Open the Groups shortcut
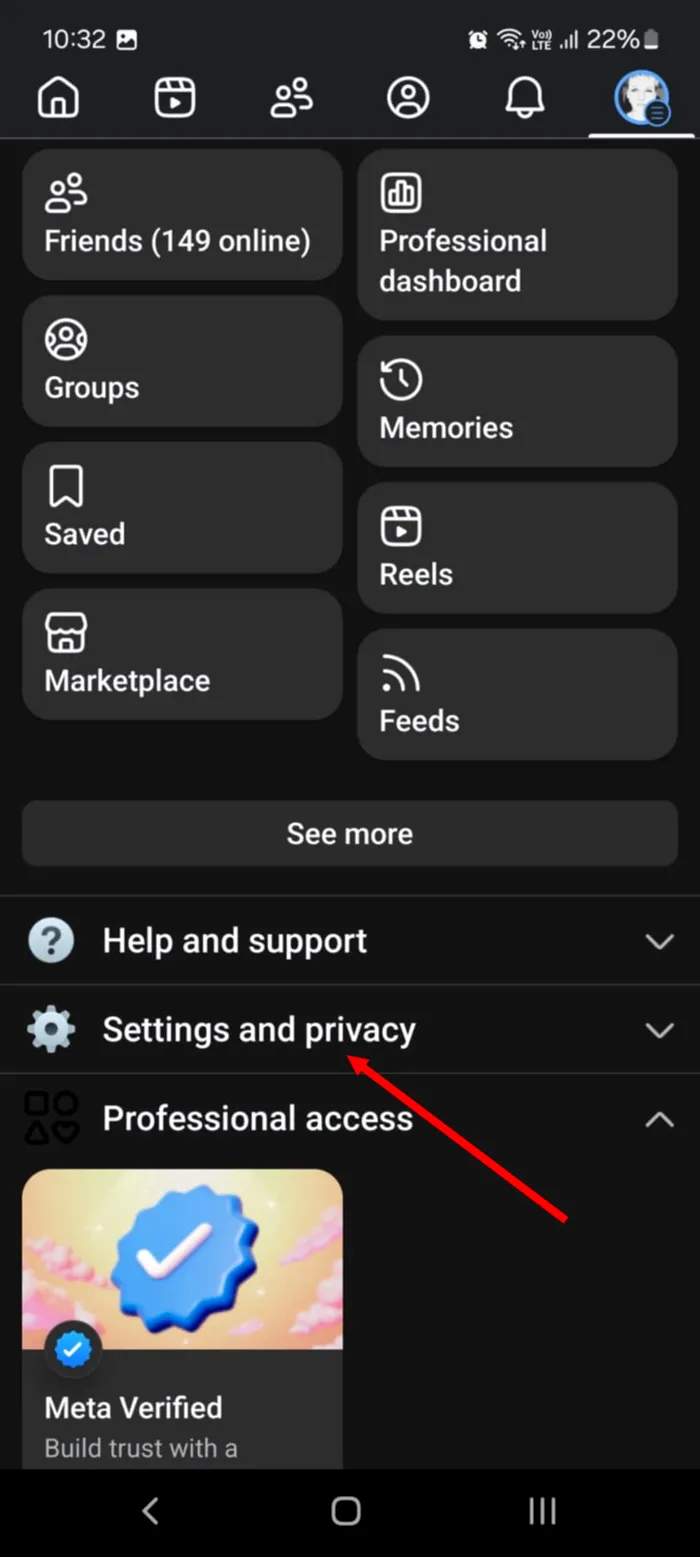 click(182, 361)
